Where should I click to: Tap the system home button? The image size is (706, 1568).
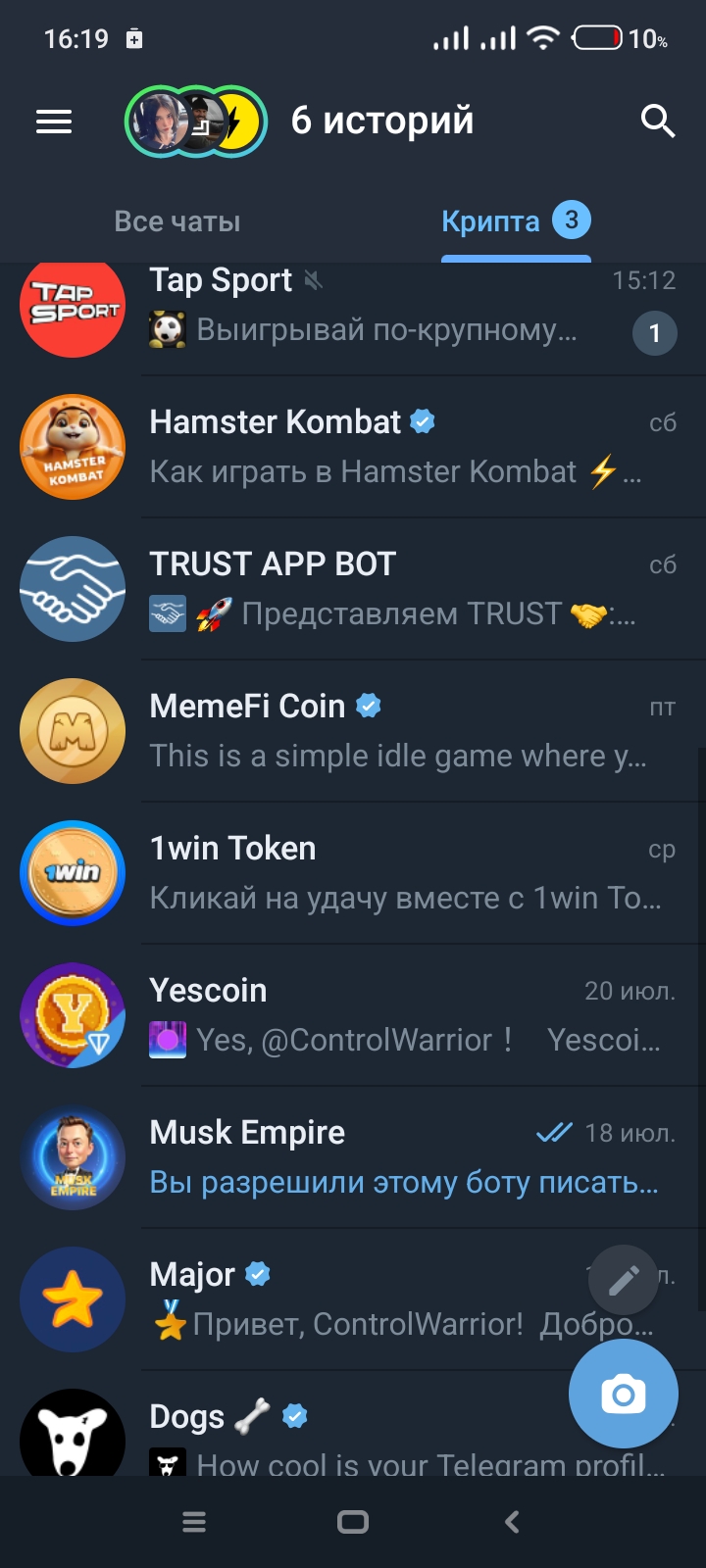[x=353, y=1522]
